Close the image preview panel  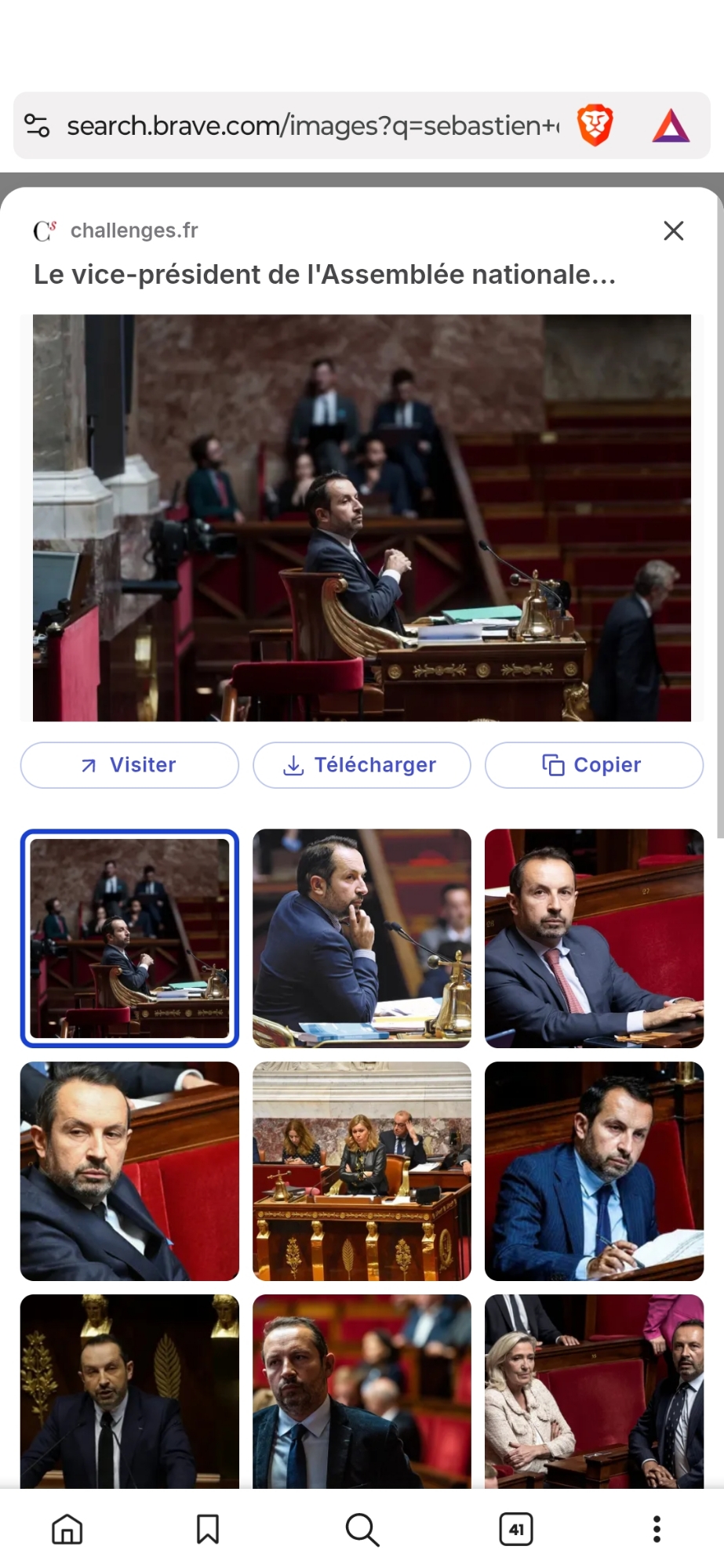pyautogui.click(x=673, y=230)
